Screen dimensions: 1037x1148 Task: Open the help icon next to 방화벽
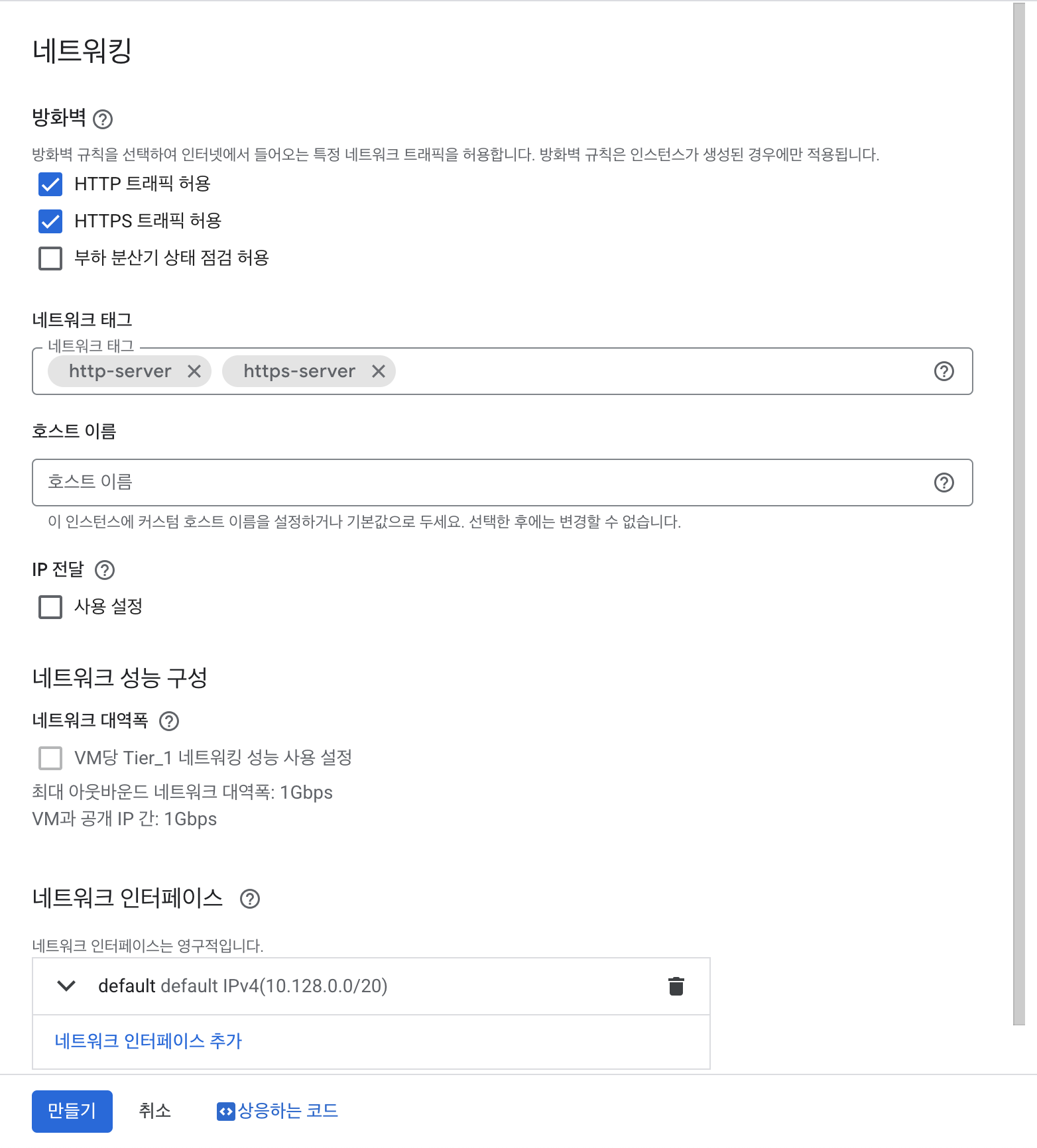pos(103,119)
